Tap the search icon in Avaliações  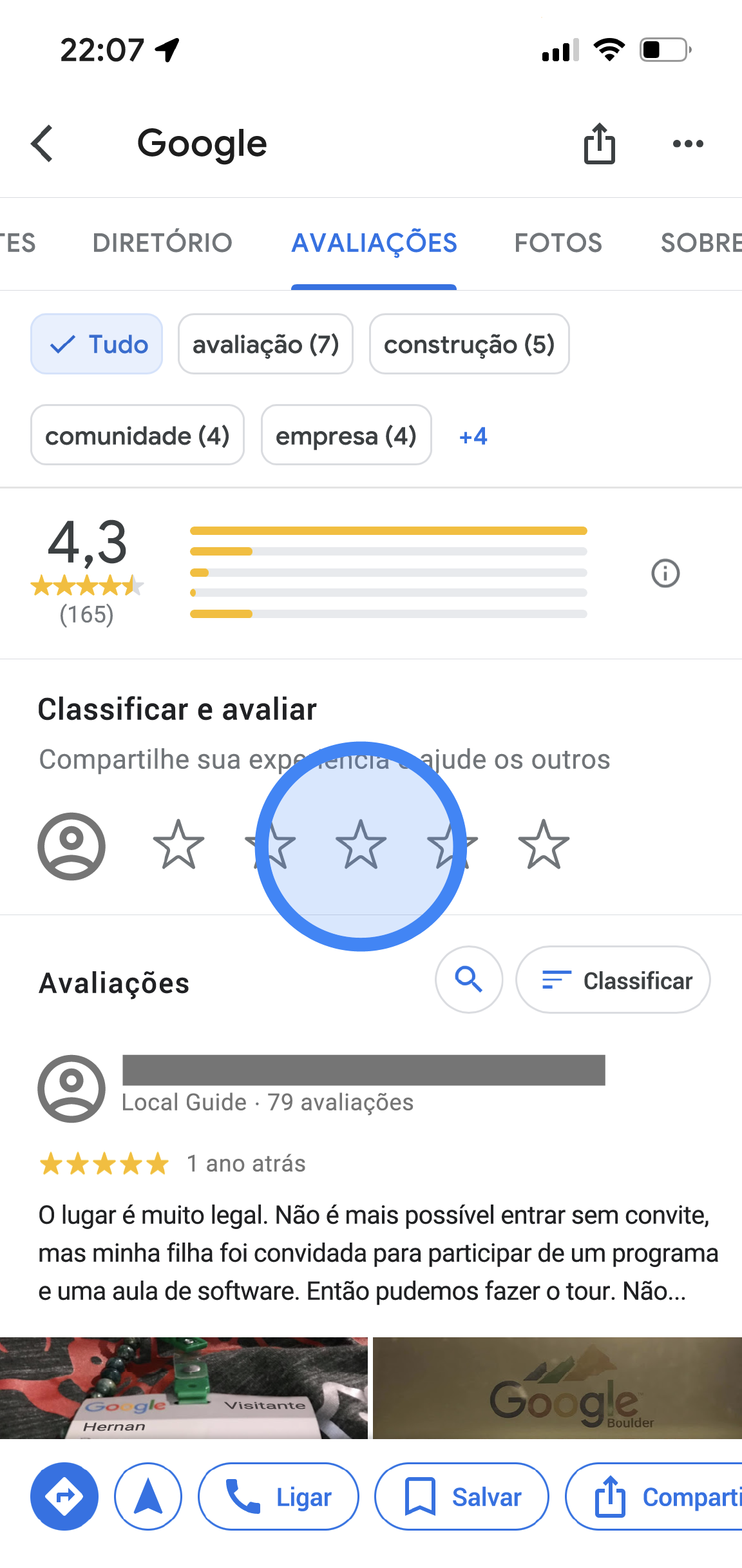pos(468,979)
